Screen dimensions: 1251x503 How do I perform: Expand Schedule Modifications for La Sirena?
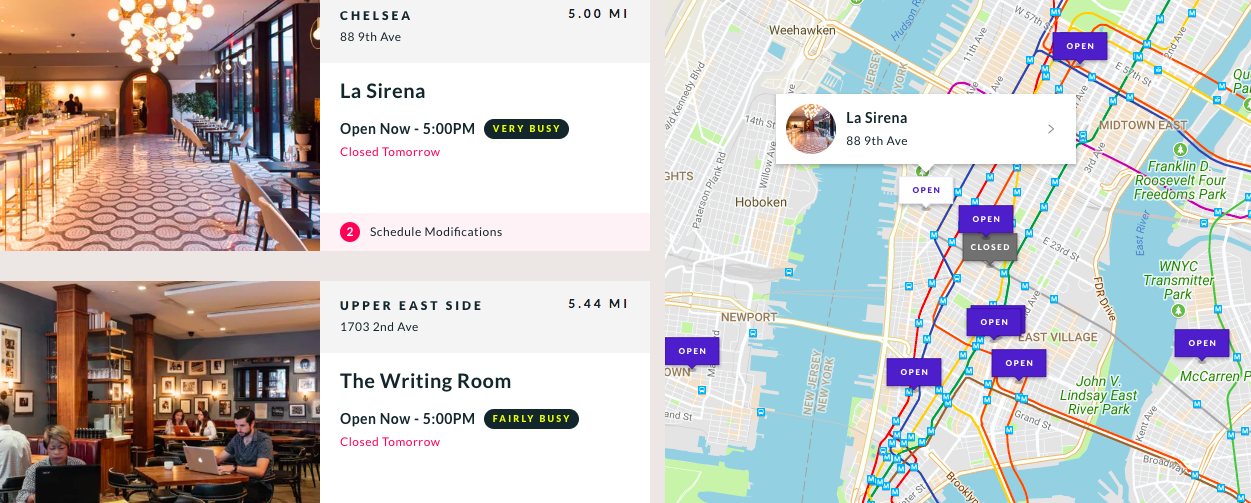[x=485, y=232]
